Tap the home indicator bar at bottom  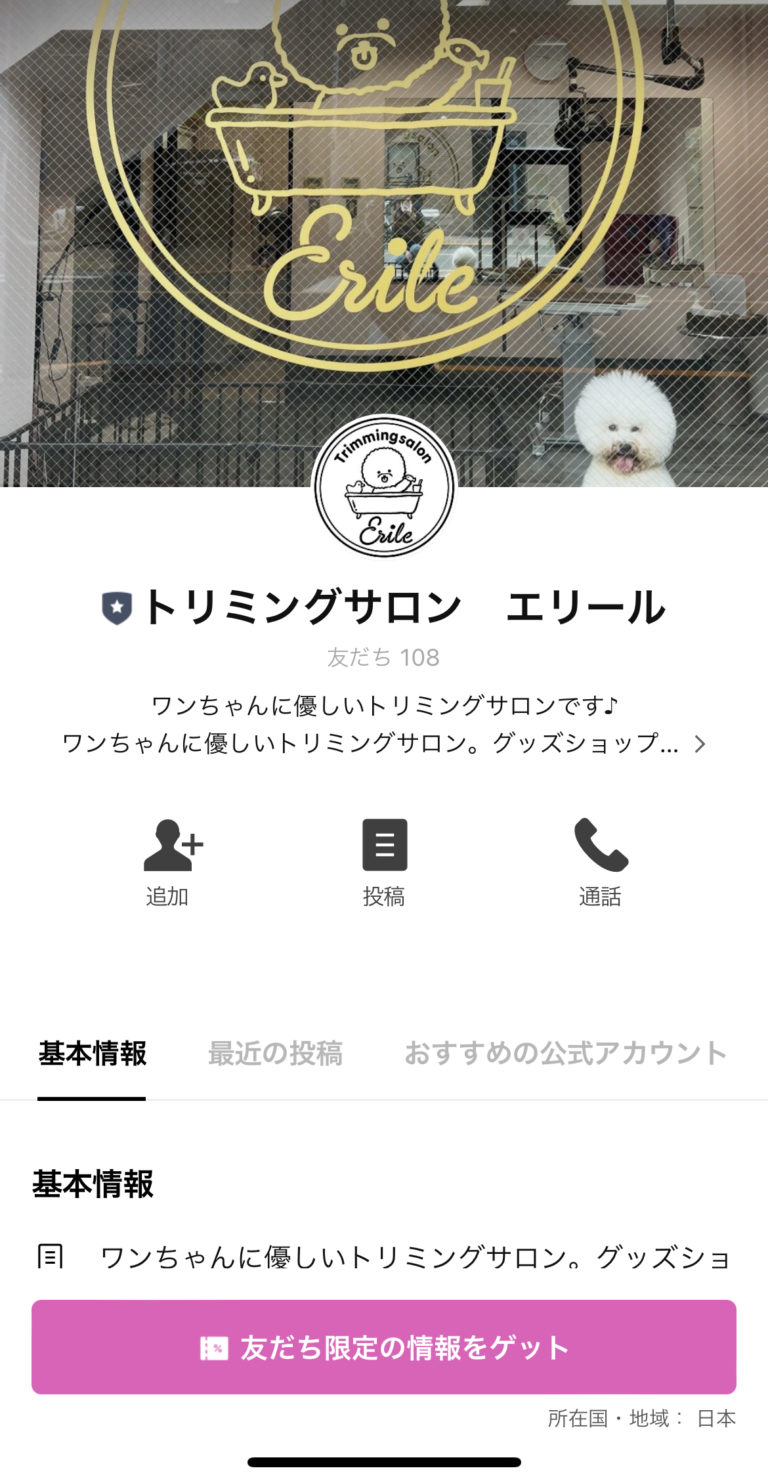tap(383, 1462)
